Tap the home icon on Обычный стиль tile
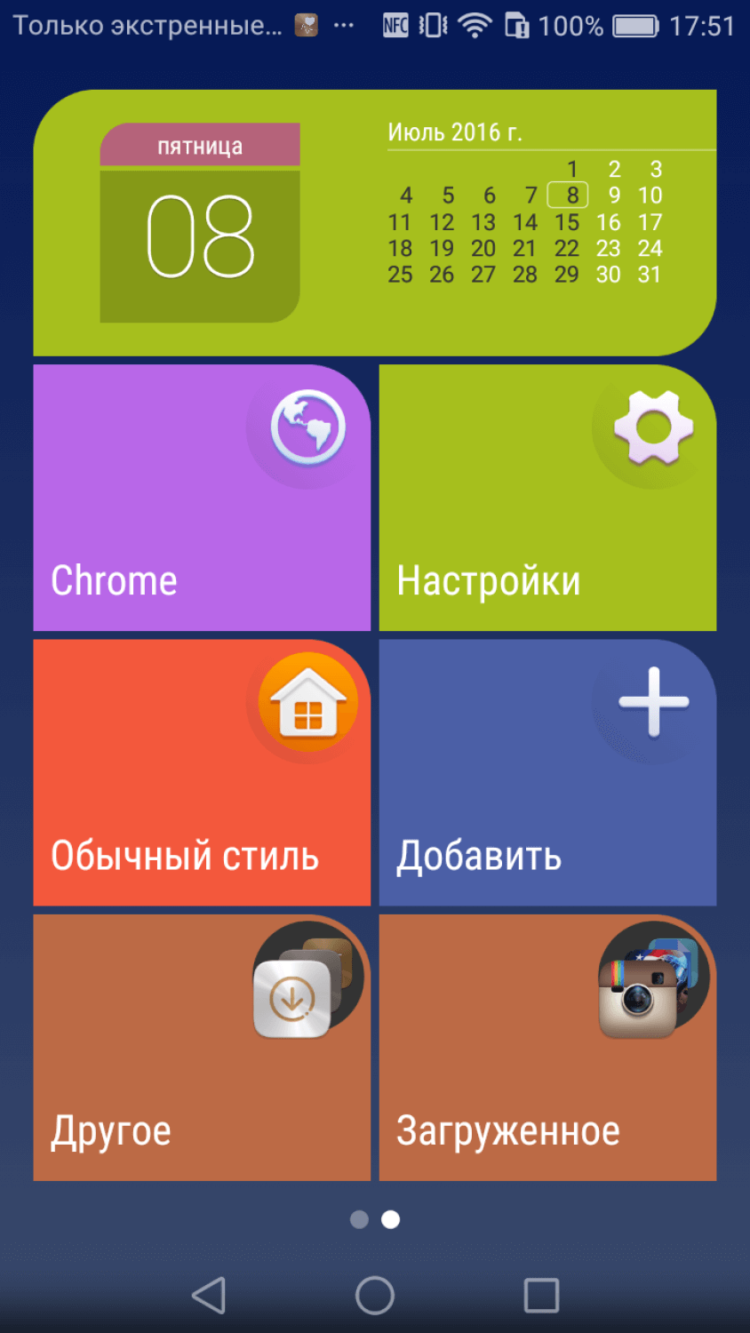The image size is (750, 1333). [x=308, y=701]
